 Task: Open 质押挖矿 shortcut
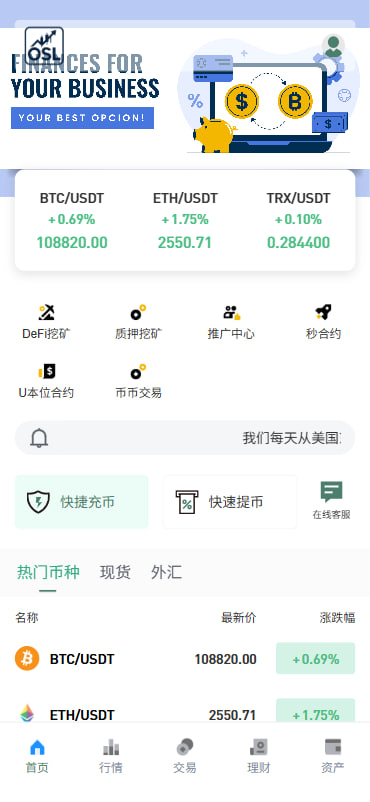(x=138, y=322)
